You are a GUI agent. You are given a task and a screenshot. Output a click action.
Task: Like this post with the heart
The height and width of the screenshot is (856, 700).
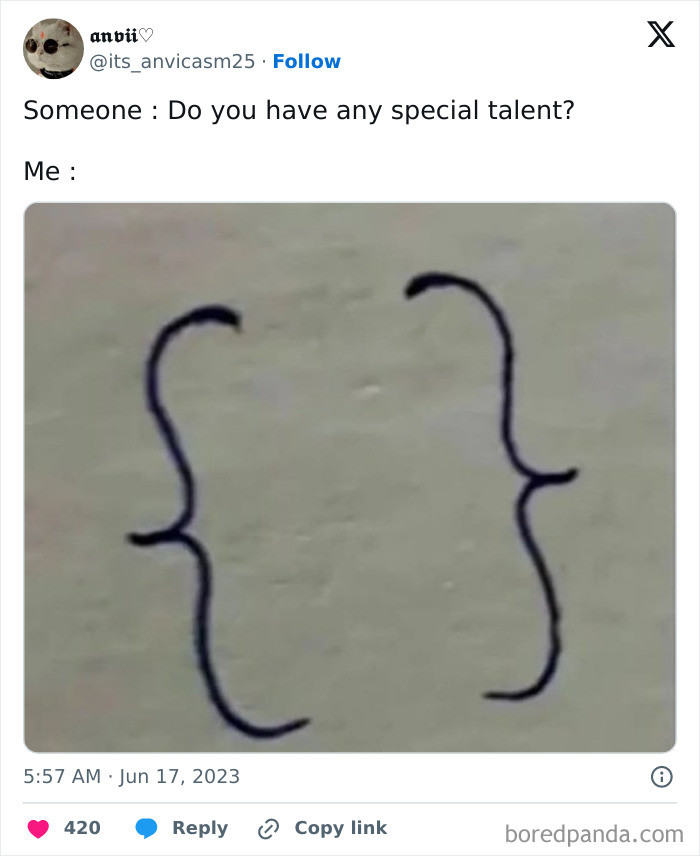(x=39, y=828)
